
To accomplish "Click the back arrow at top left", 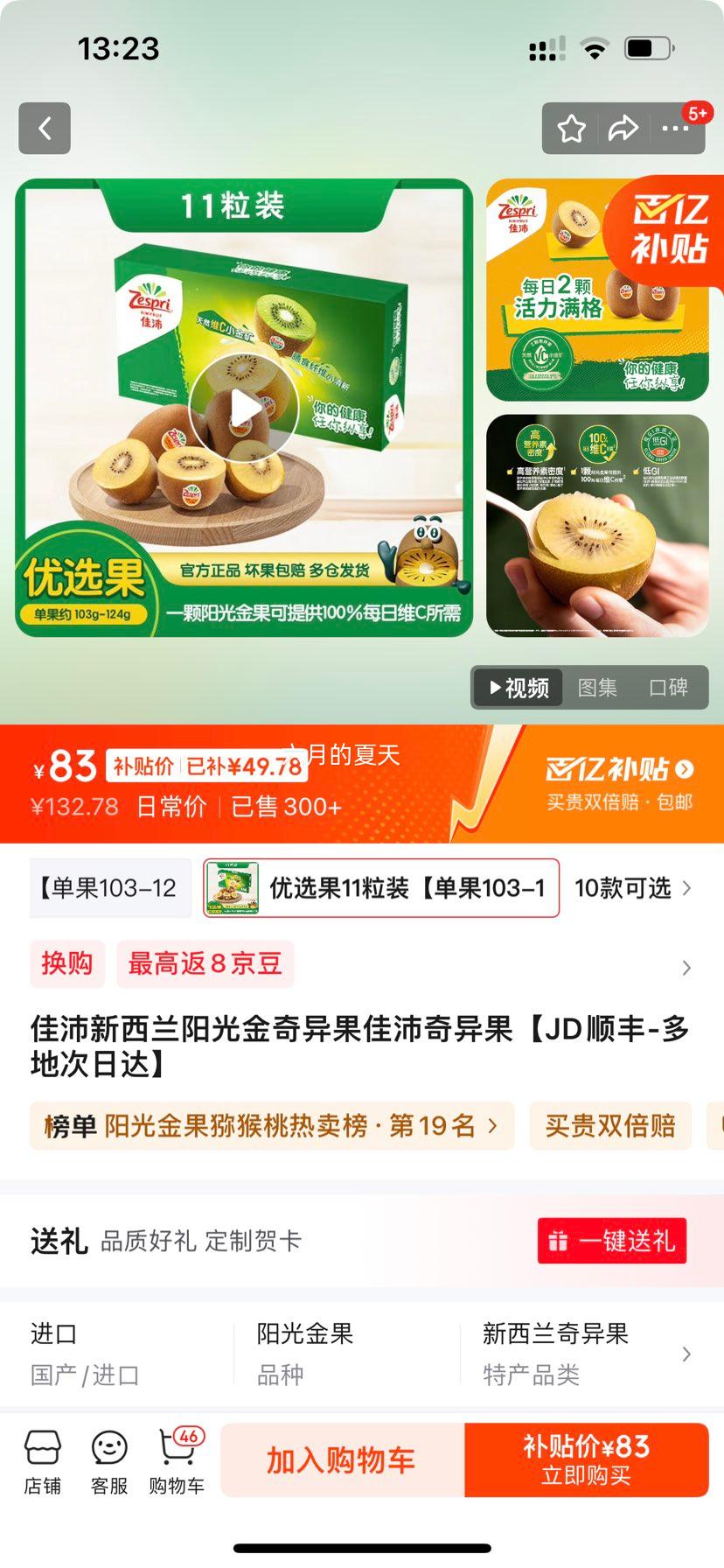I will click(44, 128).
